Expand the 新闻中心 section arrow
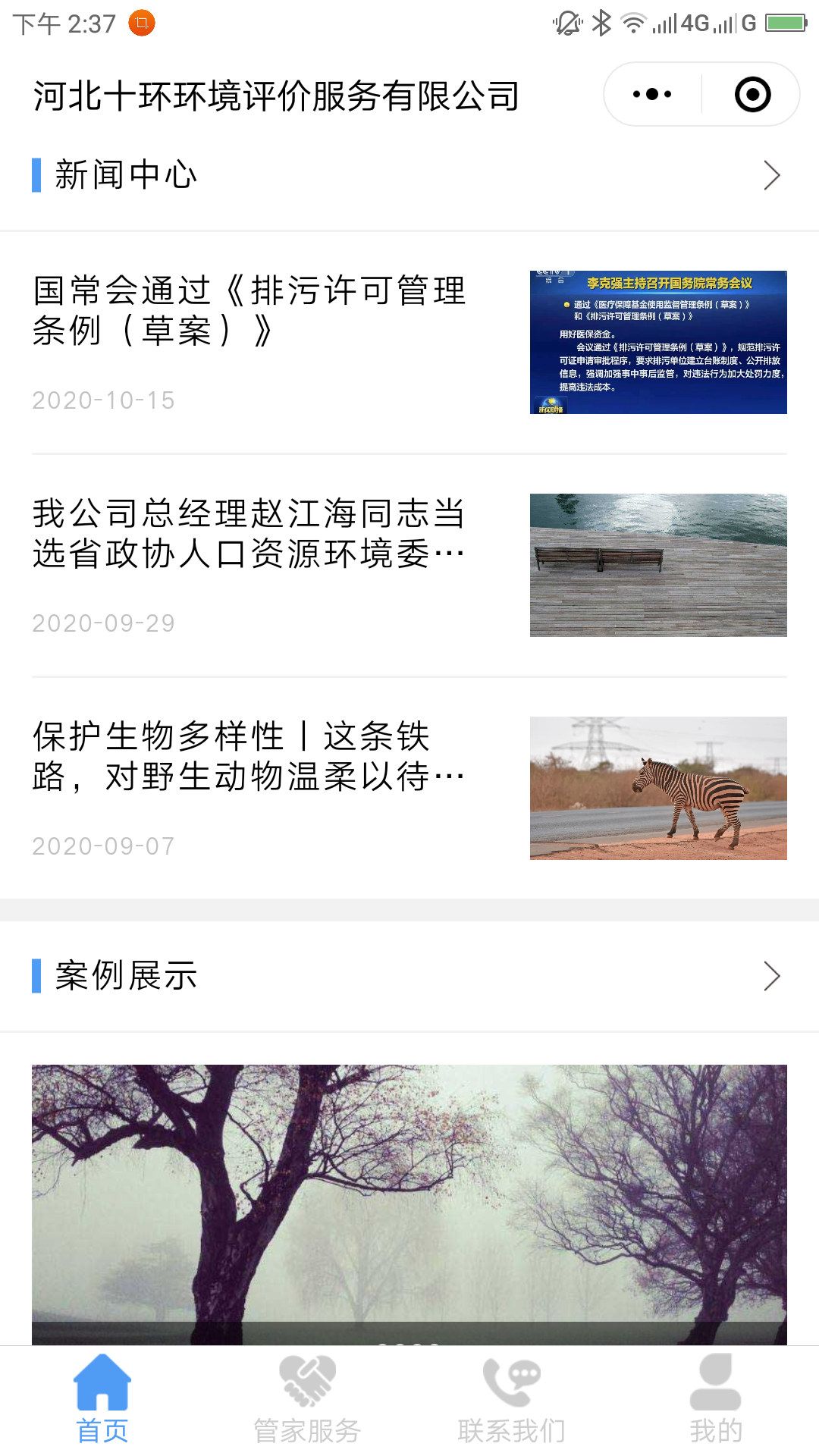The width and height of the screenshot is (819, 1456). point(771,175)
